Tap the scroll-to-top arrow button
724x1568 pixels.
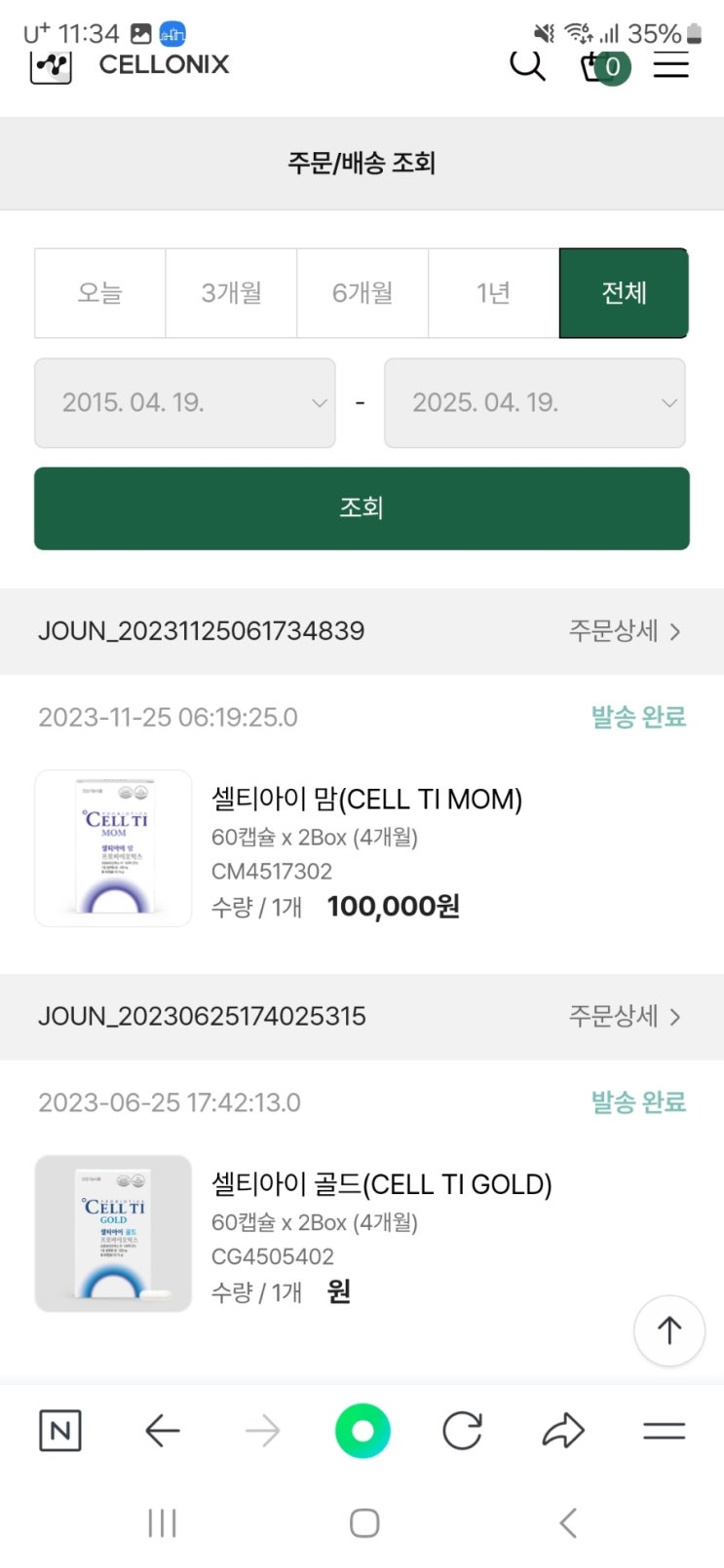pyautogui.click(x=668, y=1330)
